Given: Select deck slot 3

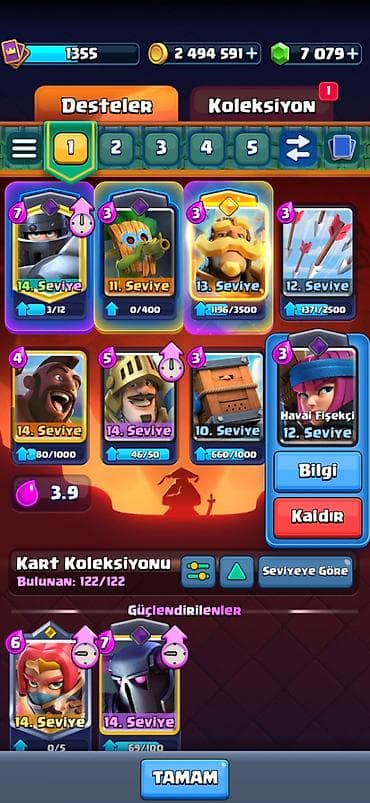Looking at the screenshot, I should pyautogui.click(x=161, y=149).
